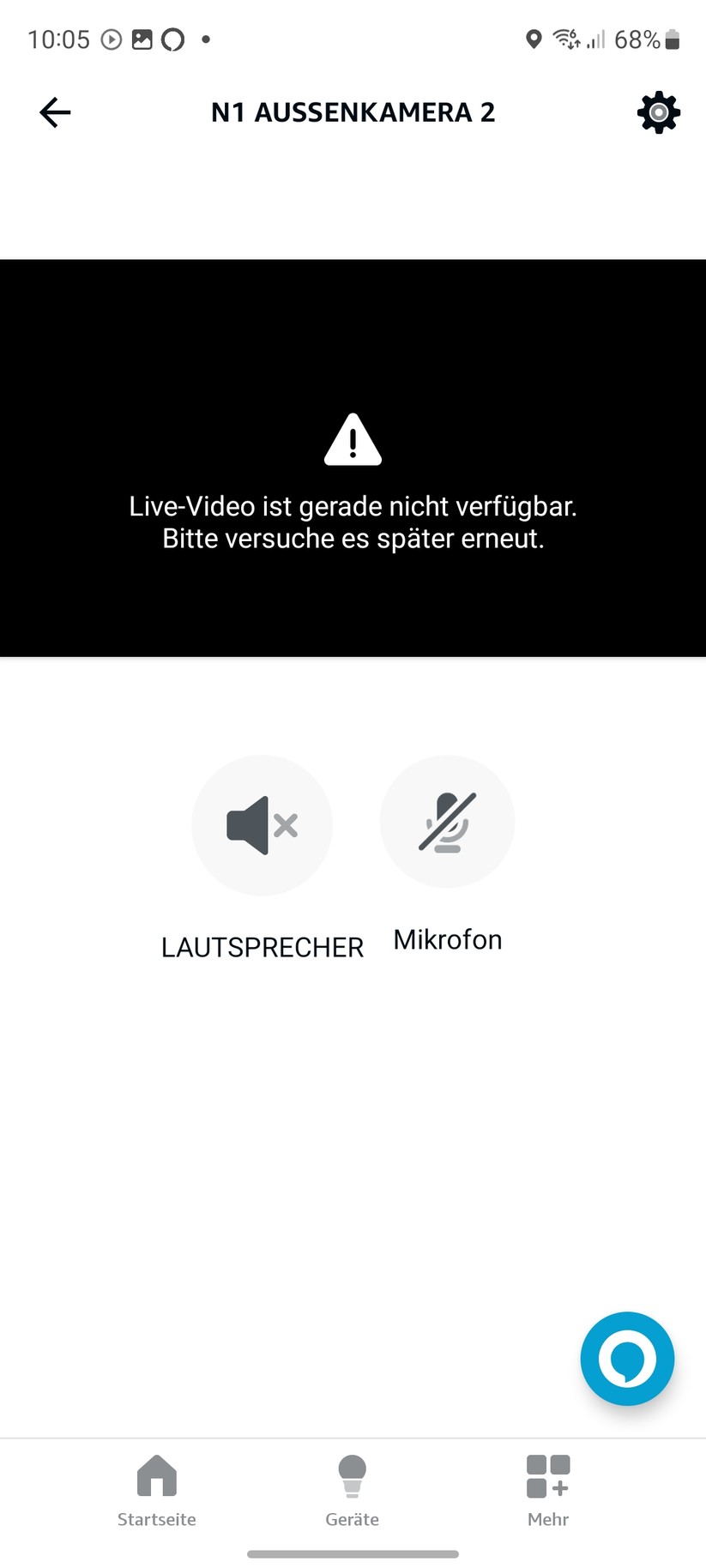Tap the N1 AUSSENKAMERA 2 title
Screen dimensions: 706x1568
click(353, 112)
